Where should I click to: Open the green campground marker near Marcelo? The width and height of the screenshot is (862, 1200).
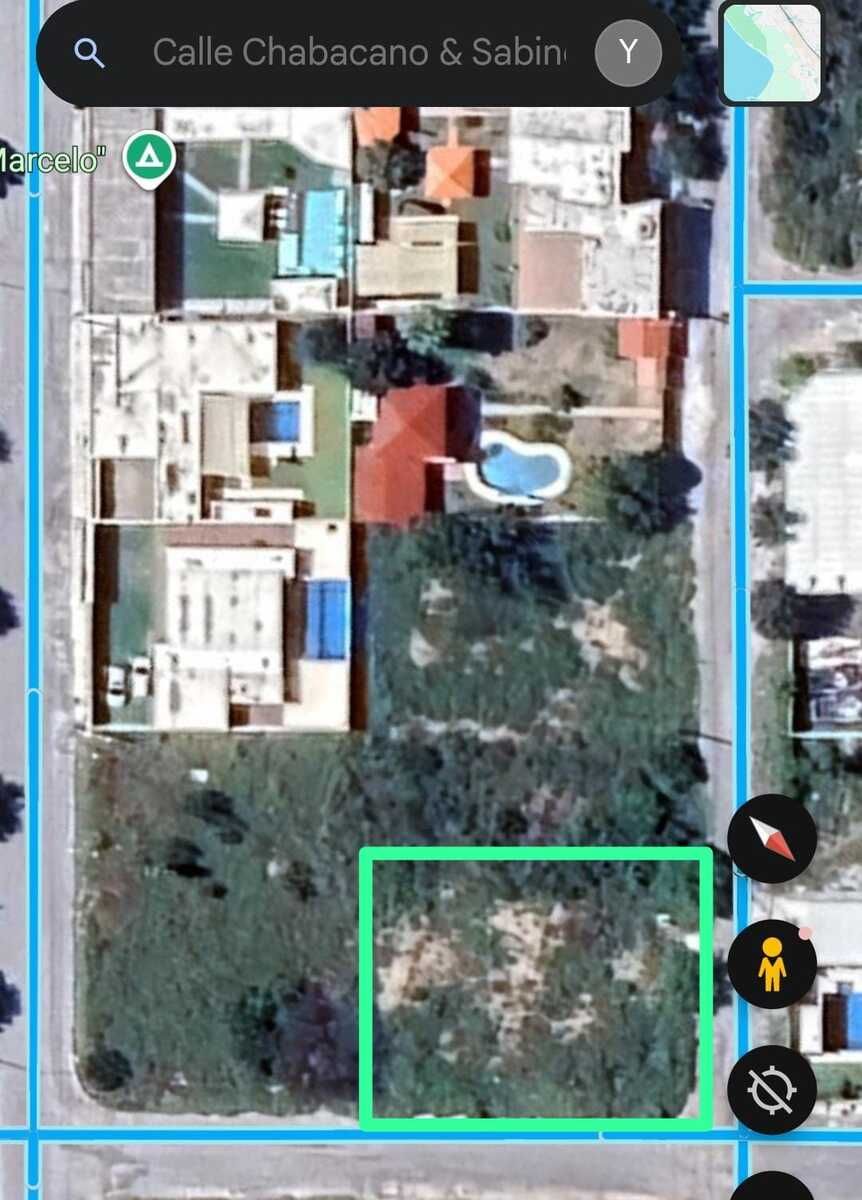(150, 158)
